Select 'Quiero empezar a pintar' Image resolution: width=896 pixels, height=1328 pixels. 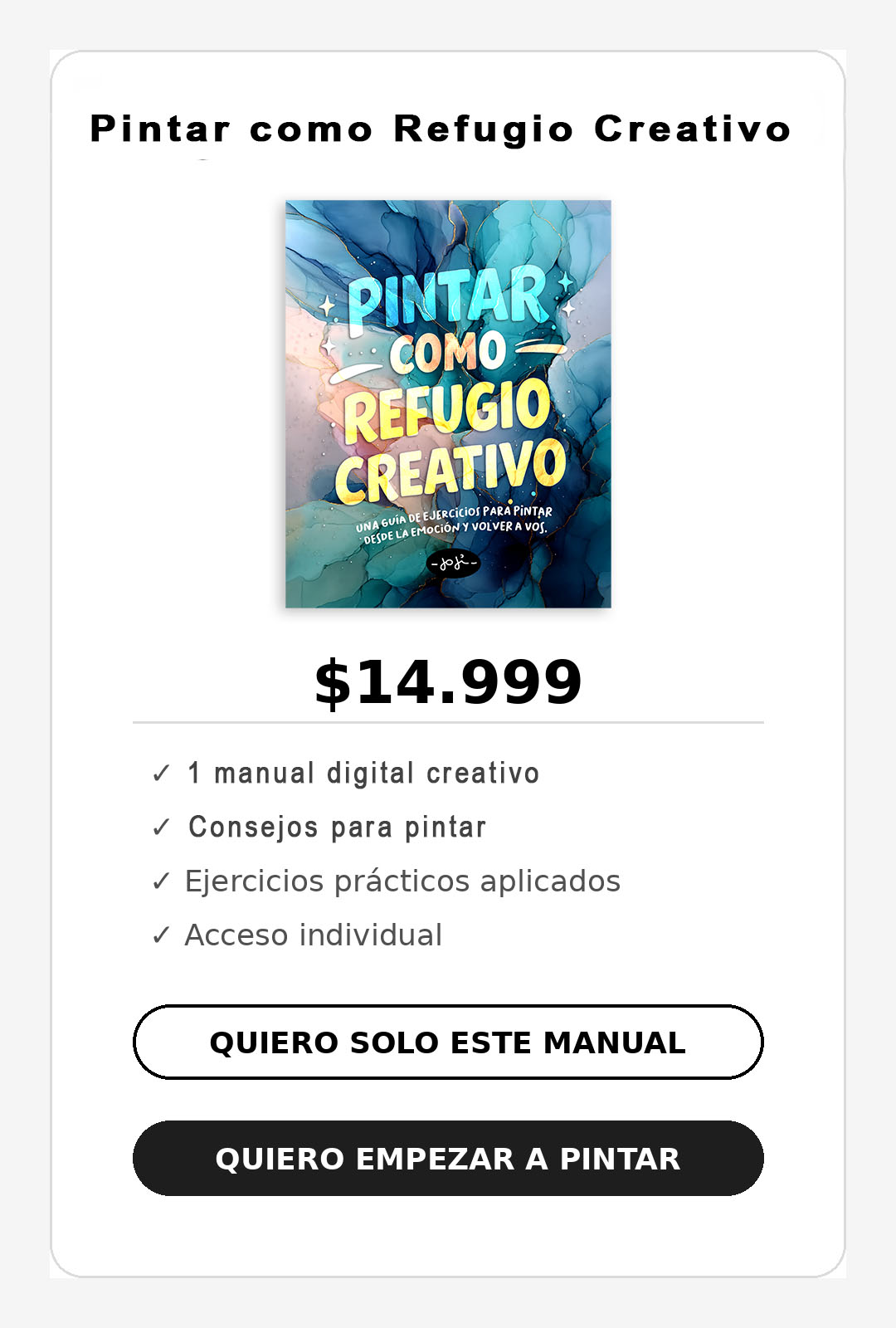[448, 1159]
